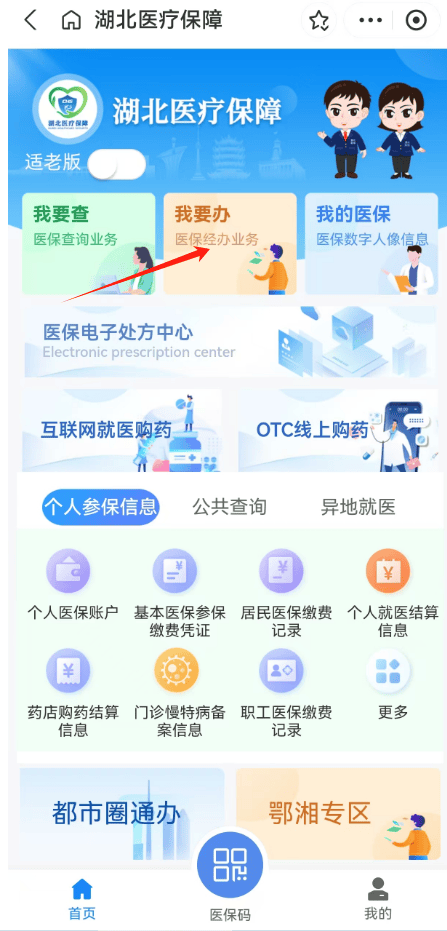Tap the home icon in the title bar

(71, 21)
